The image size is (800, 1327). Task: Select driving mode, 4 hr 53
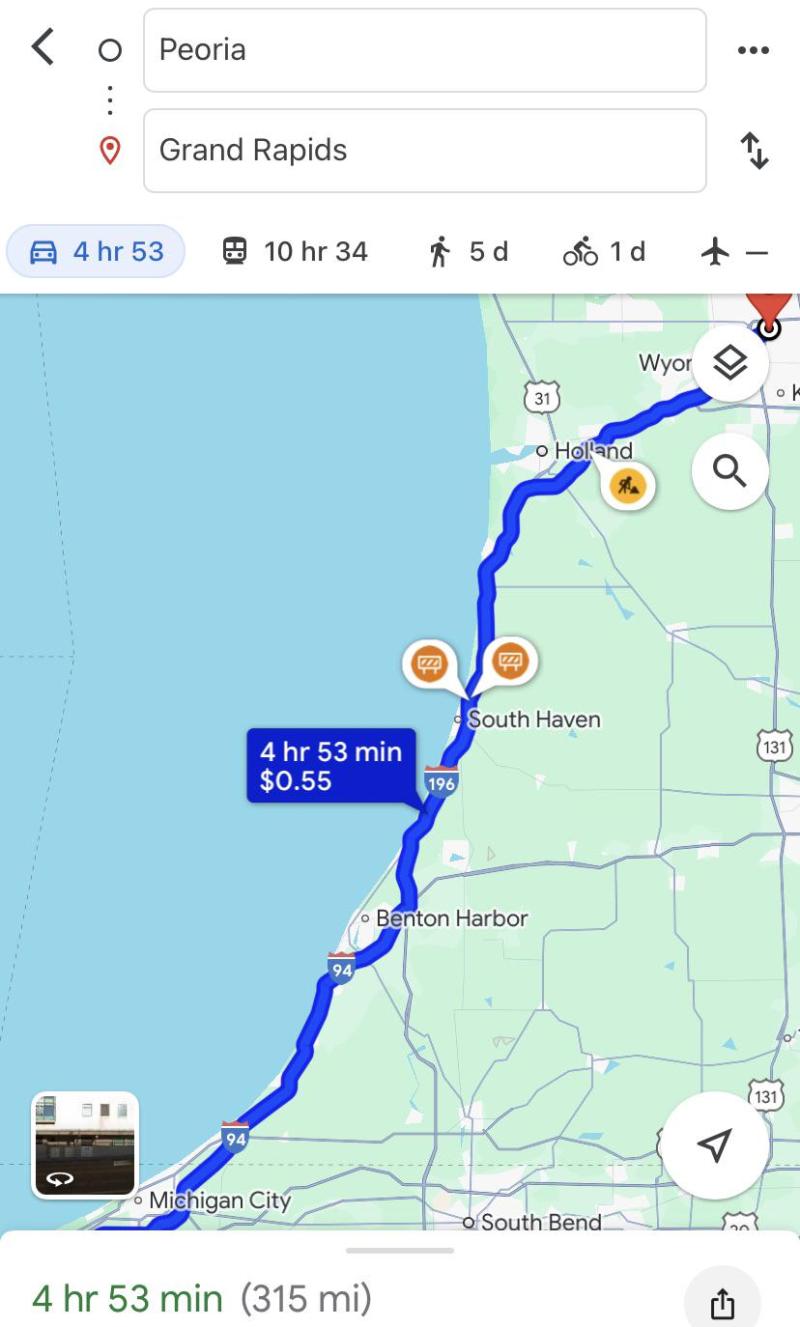click(96, 251)
